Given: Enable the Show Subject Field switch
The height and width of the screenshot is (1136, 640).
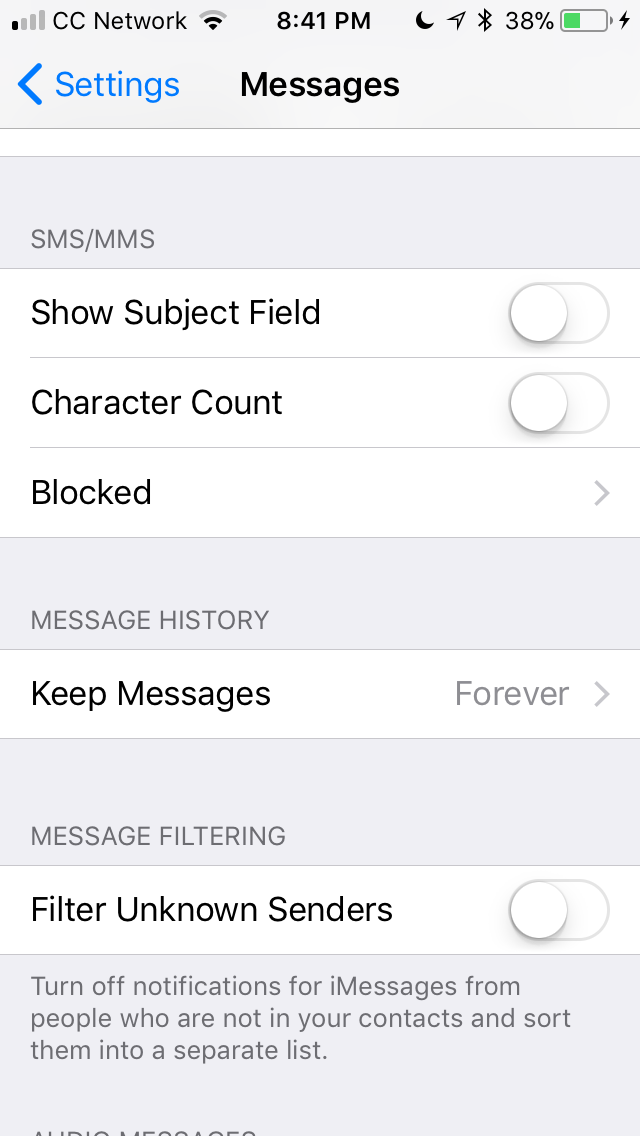Looking at the screenshot, I should pos(558,313).
